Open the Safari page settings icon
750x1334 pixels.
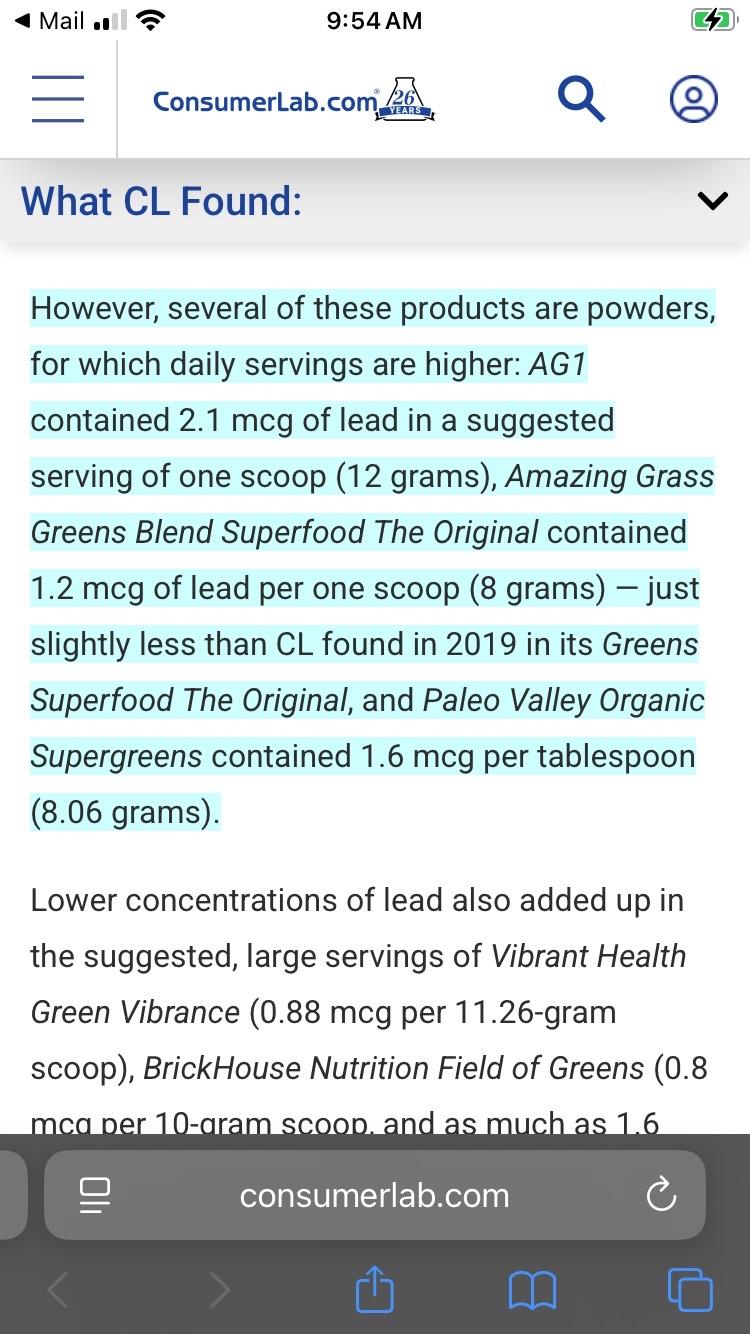coord(95,1195)
